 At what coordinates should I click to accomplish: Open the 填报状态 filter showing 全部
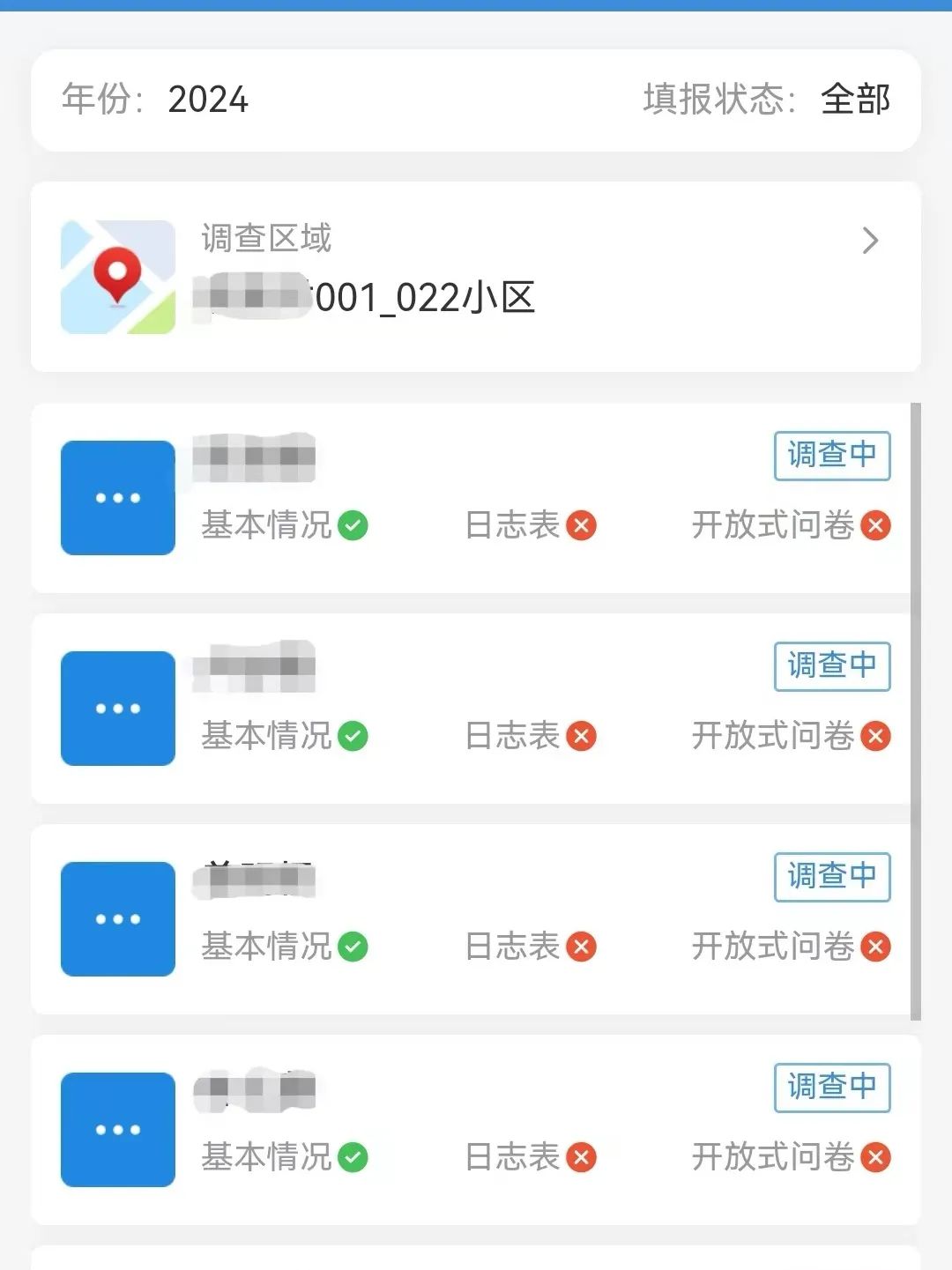[x=854, y=100]
